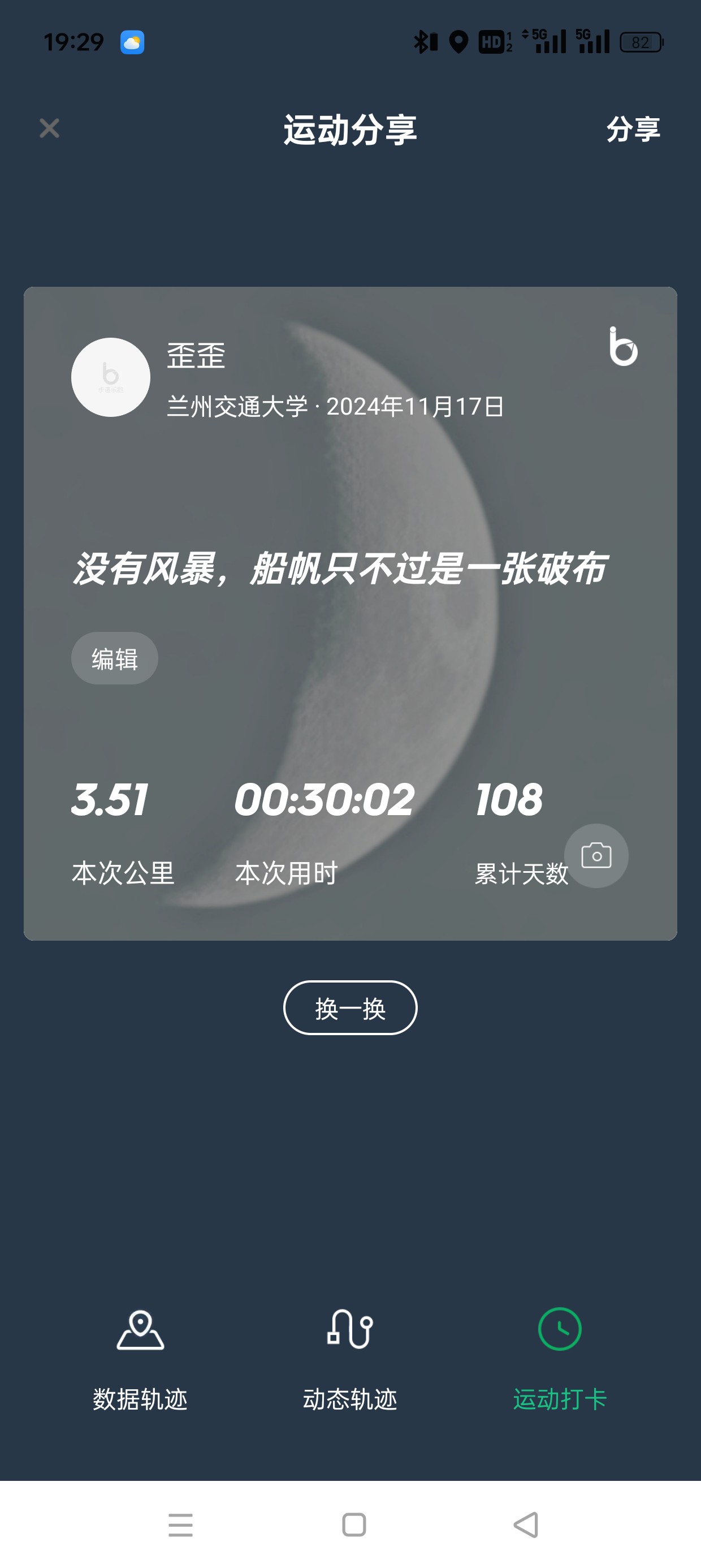Select the 运动打卡 tab
The image size is (701, 1568).
pos(560,1358)
